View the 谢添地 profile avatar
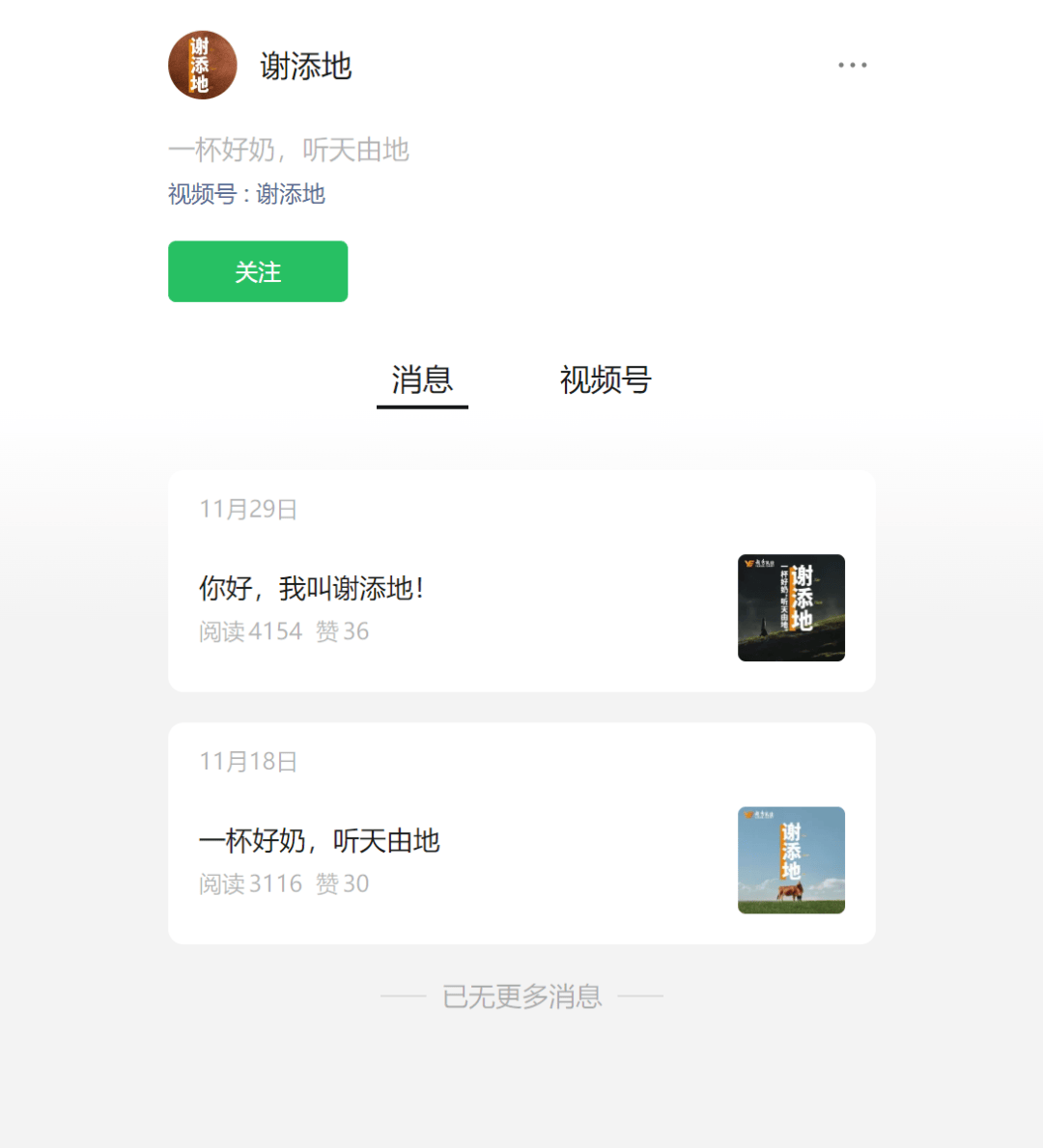1043x1148 pixels. point(203,65)
